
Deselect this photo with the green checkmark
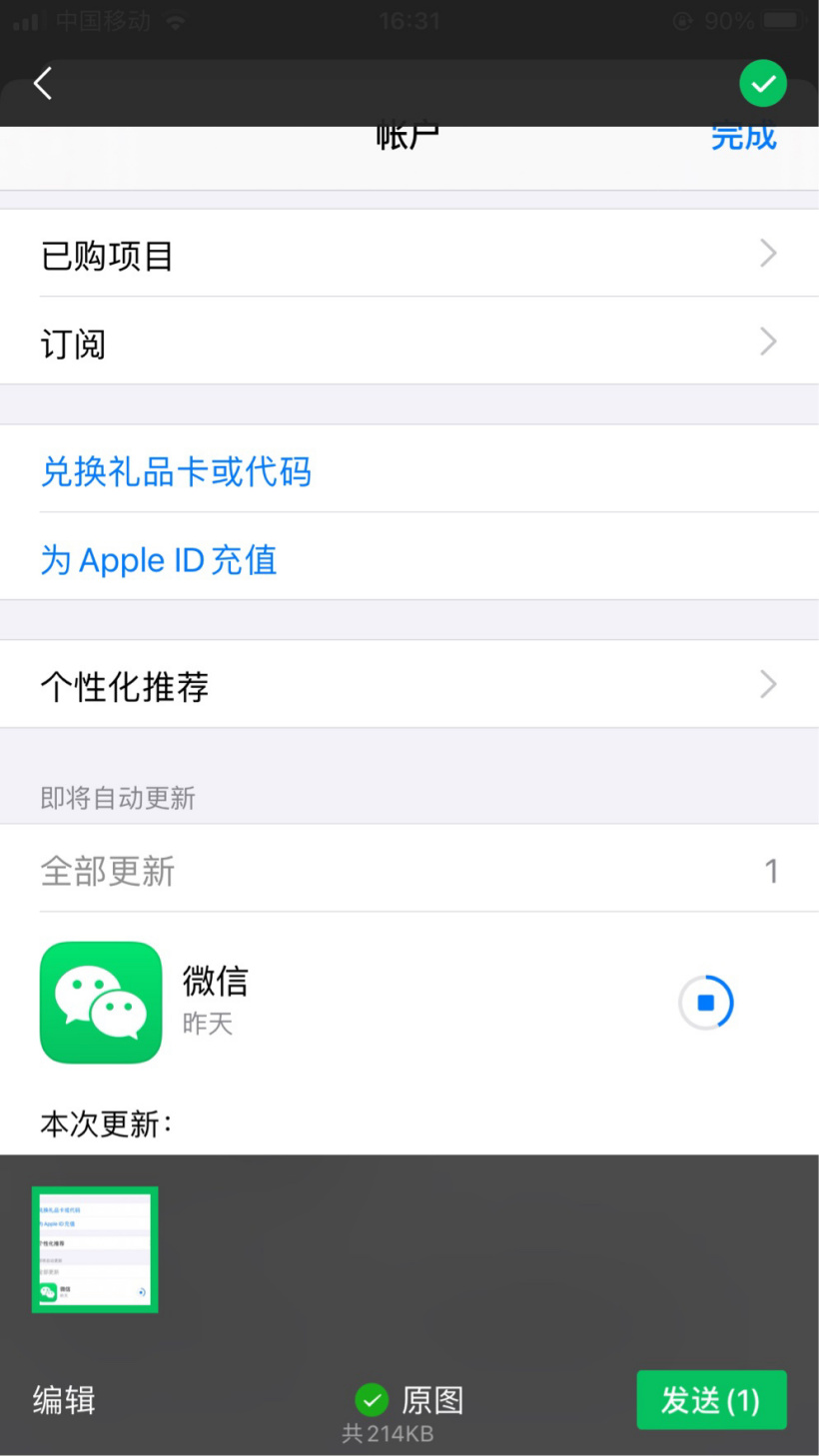(763, 84)
